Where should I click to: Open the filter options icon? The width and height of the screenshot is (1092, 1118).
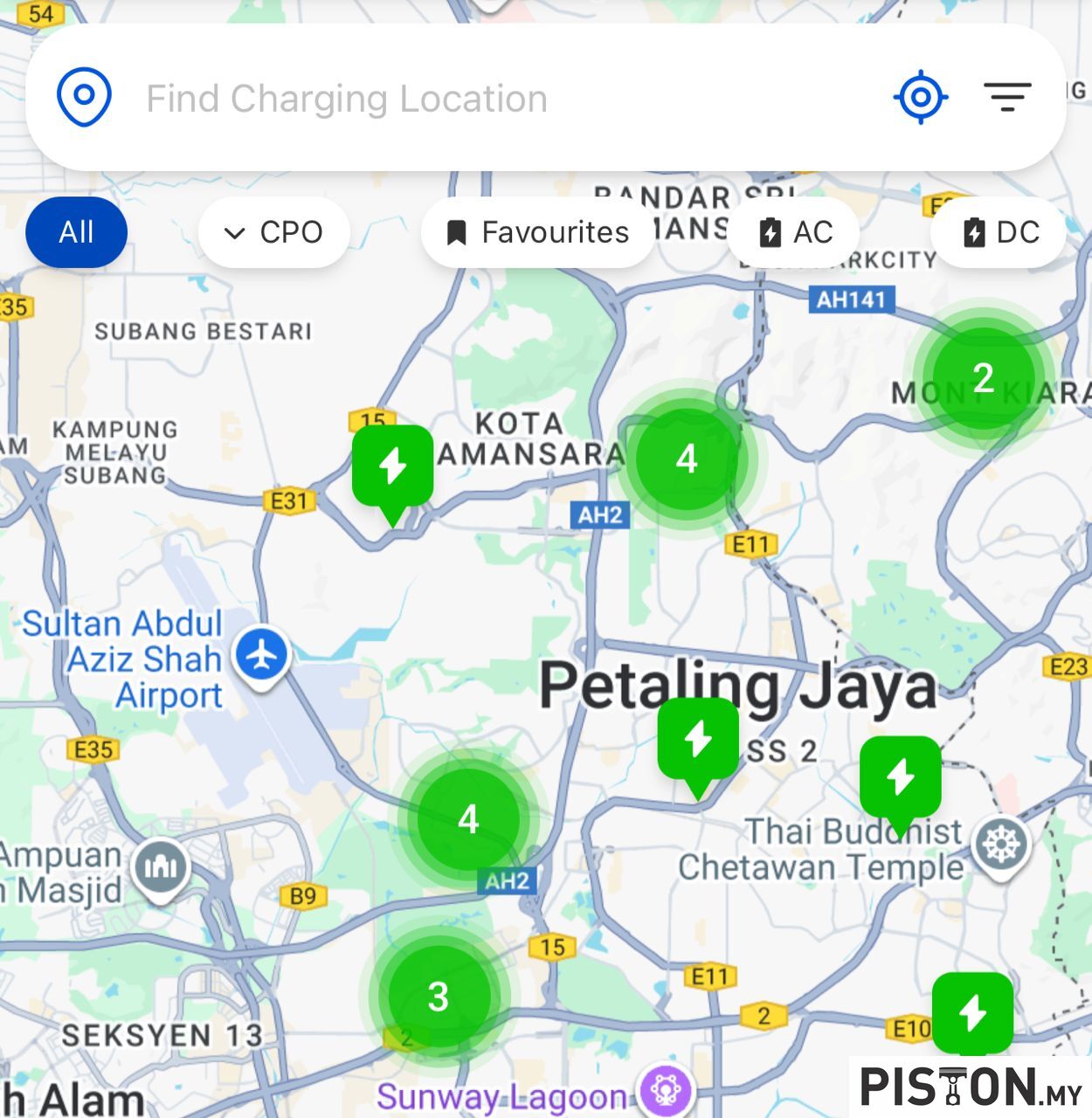(x=1007, y=96)
